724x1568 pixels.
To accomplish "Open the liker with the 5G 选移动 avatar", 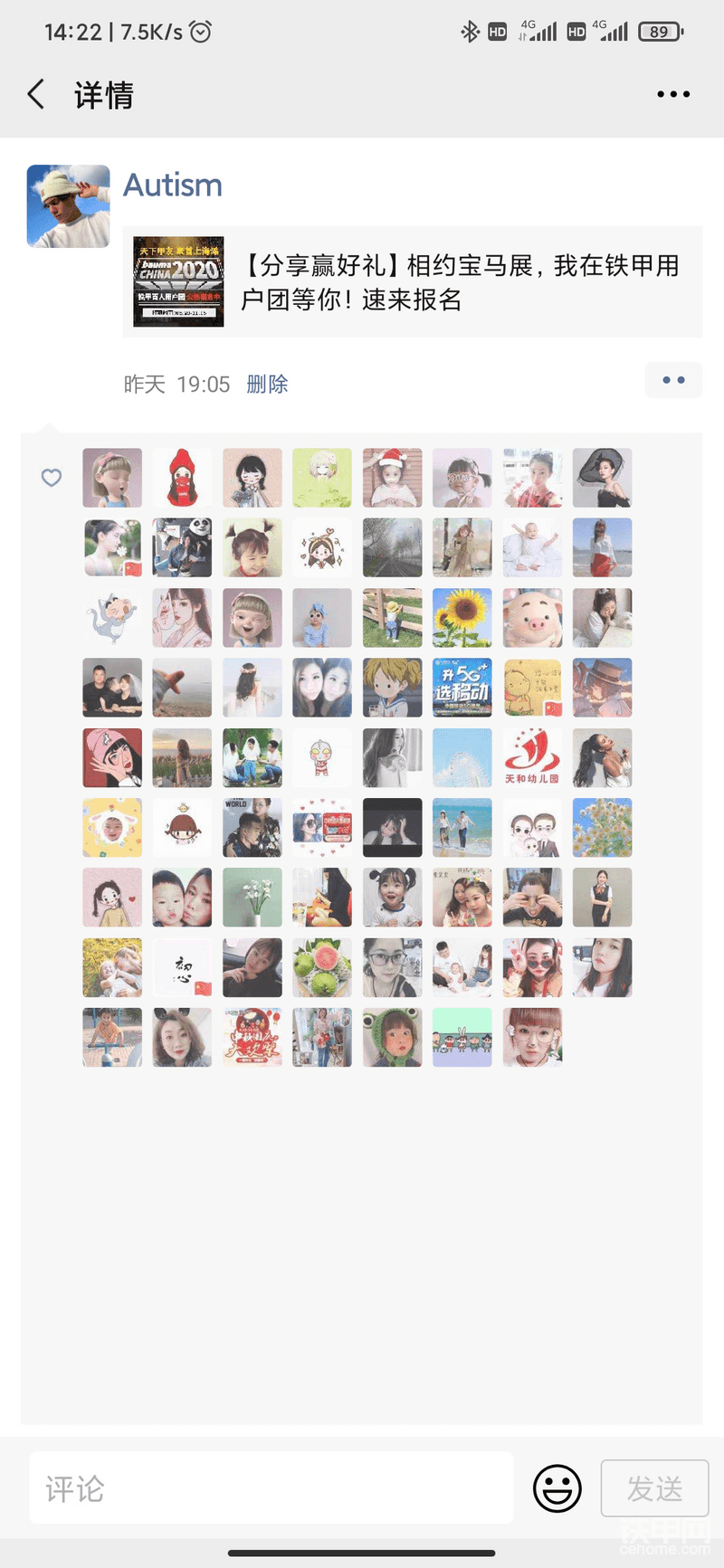I will point(462,688).
